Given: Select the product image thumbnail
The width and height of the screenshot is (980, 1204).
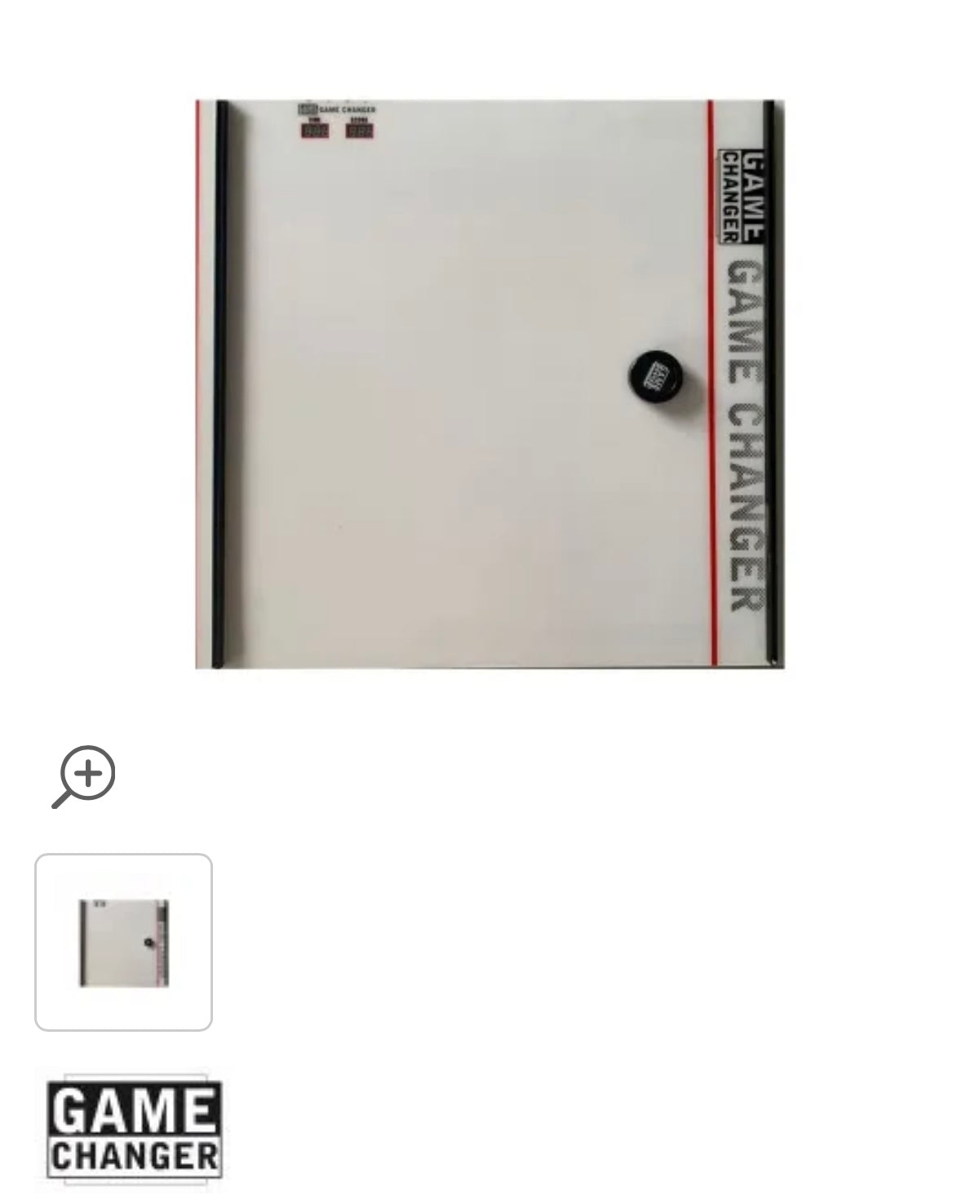Looking at the screenshot, I should (x=123, y=942).
